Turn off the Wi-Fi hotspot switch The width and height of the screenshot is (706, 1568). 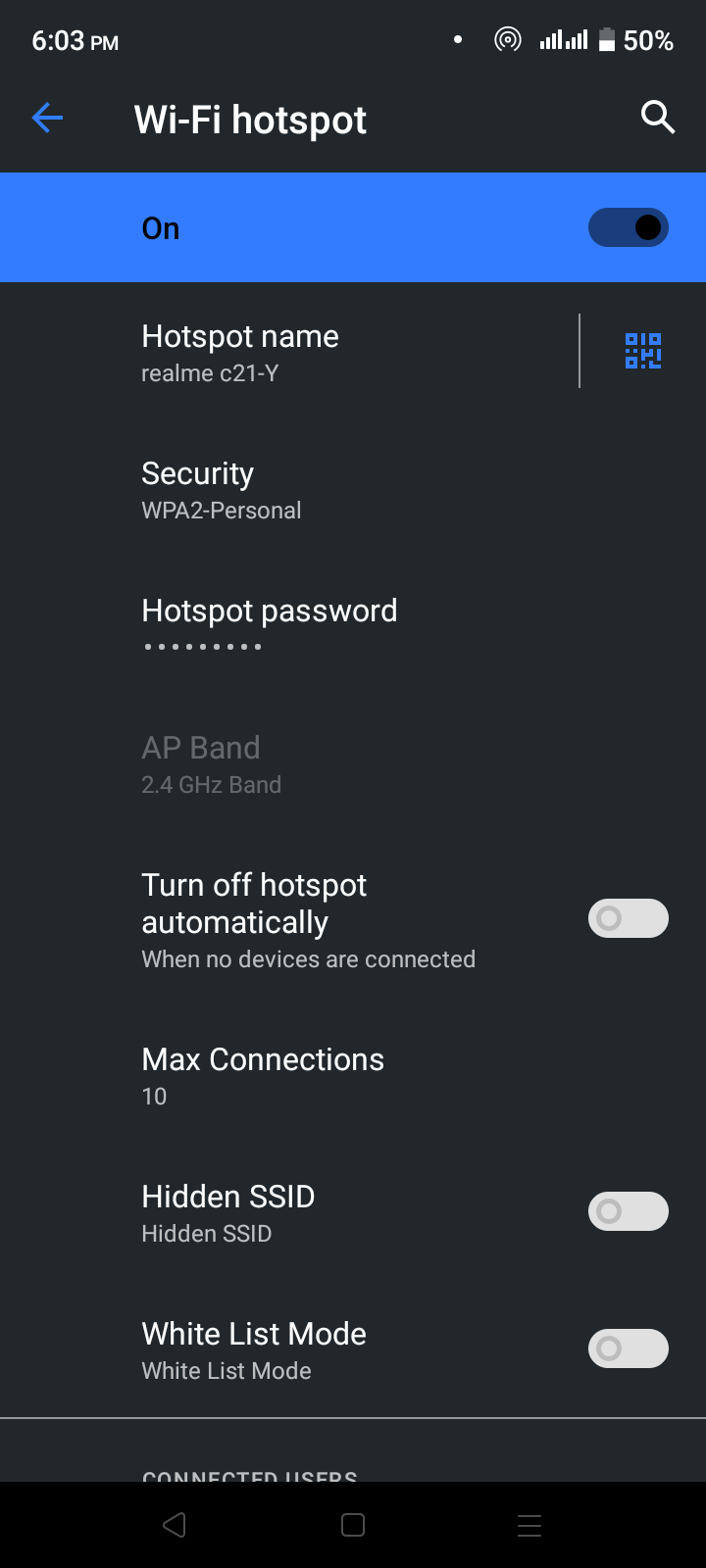(x=628, y=227)
